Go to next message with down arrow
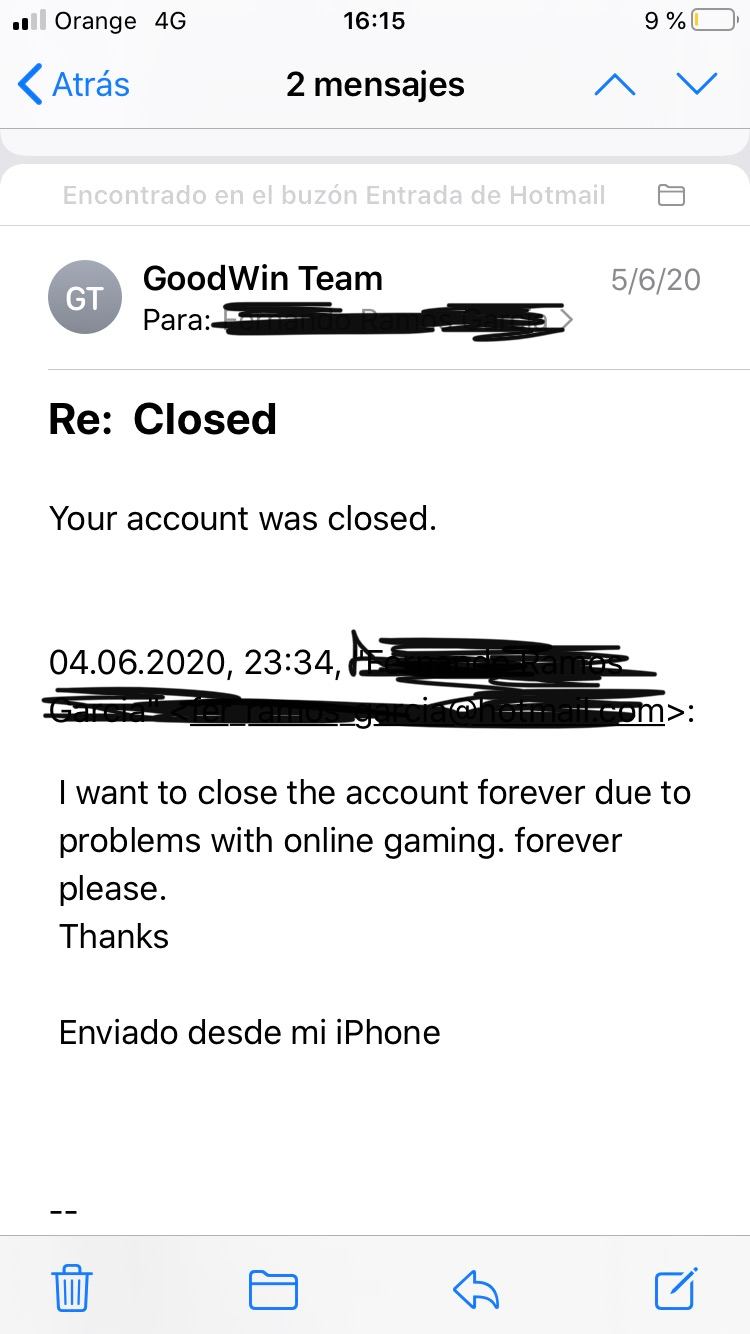Screen dimensions: 750x1334 (696, 84)
